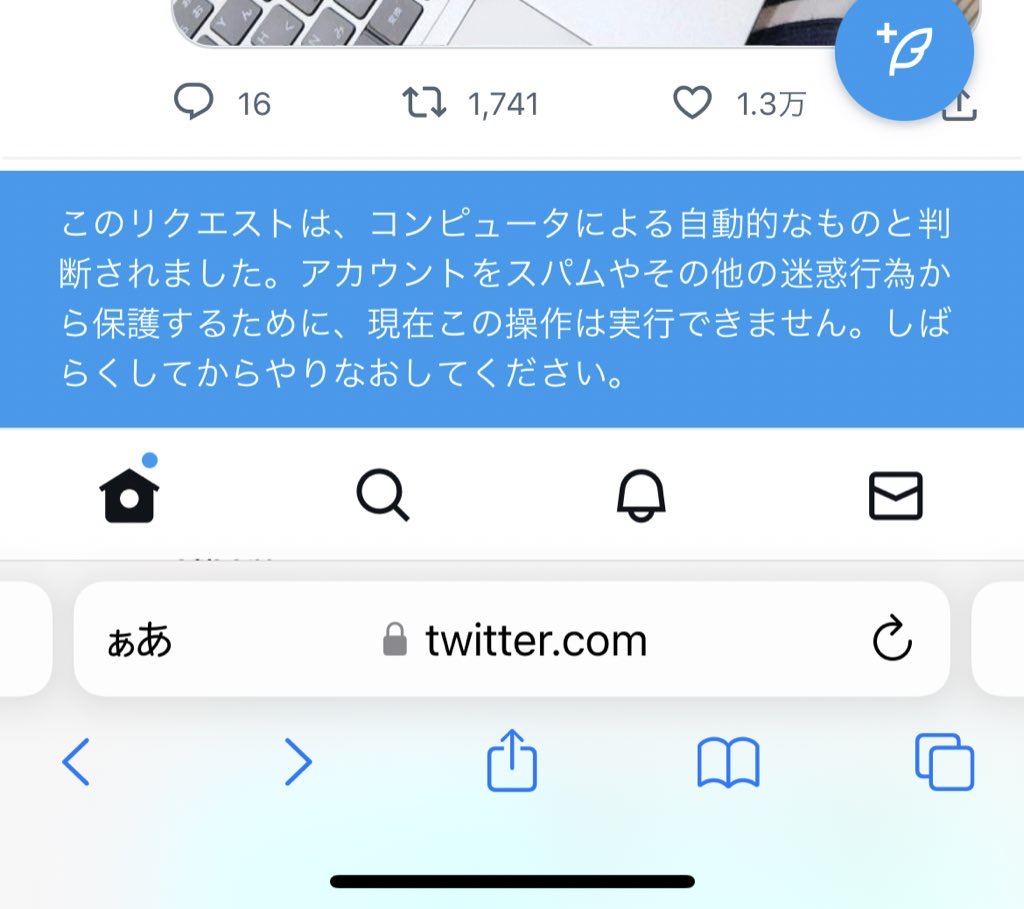
Task: Open Safari bookmarks
Action: [728, 763]
